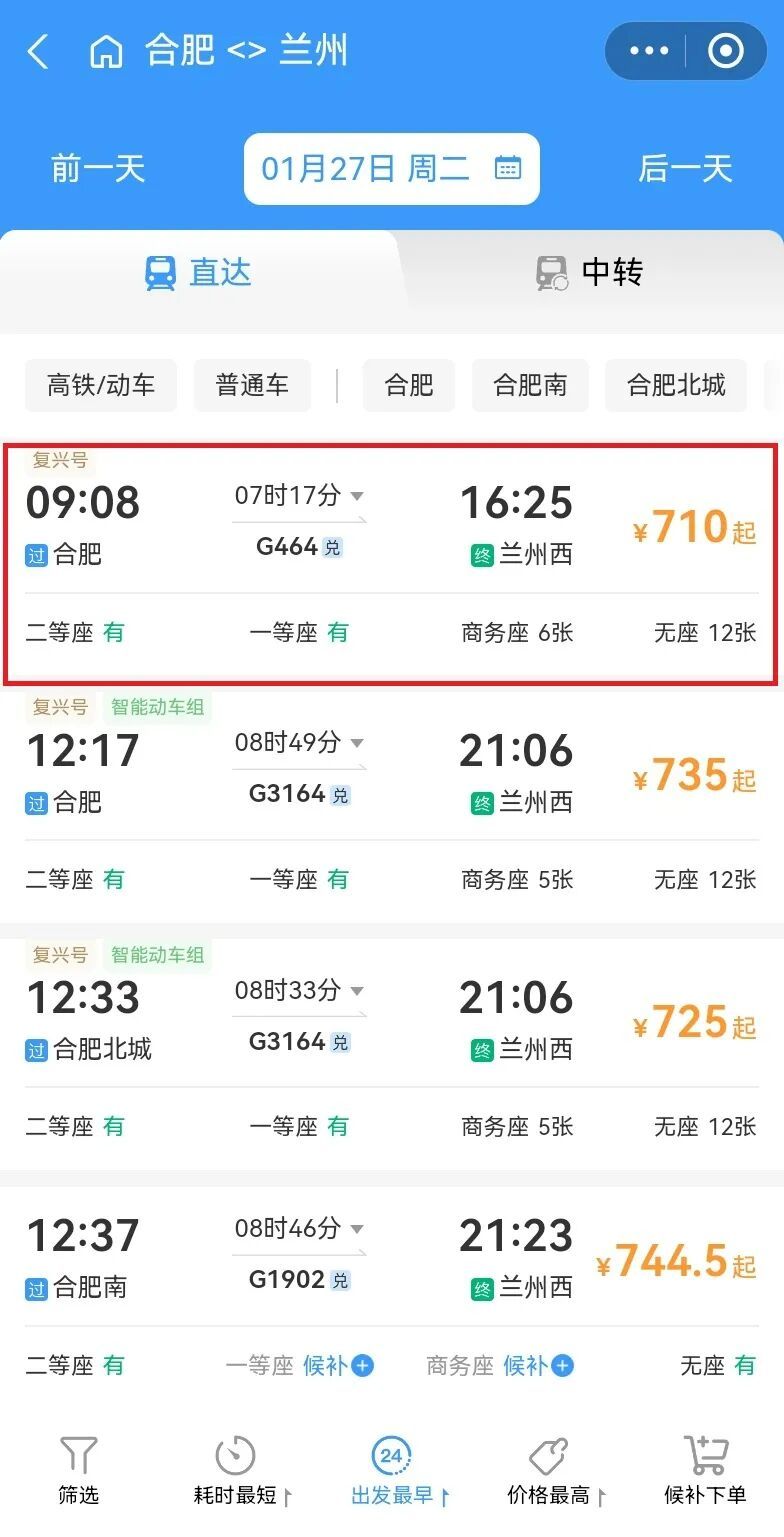
Task: Click the 兑 points icon beside G464
Action: point(335,548)
